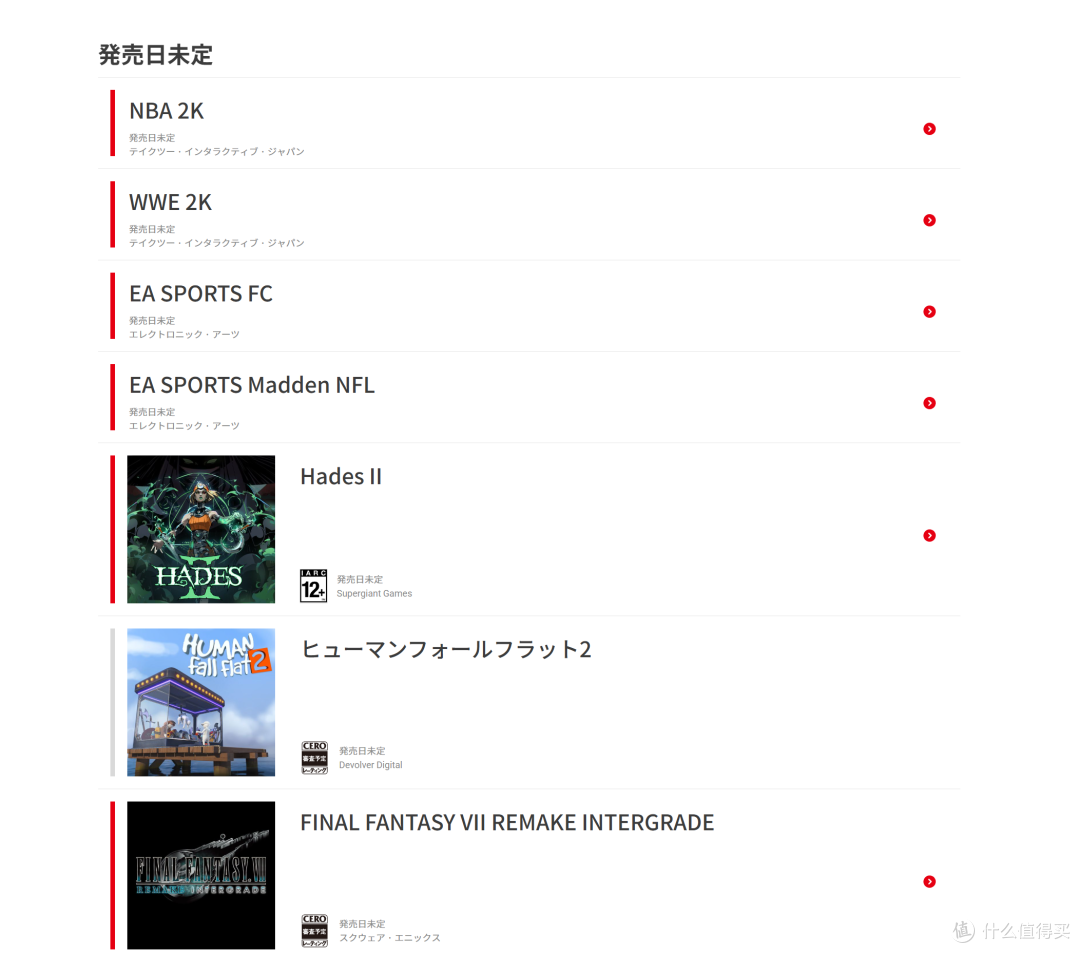Select the EA SPORTS Madden NFL row
The image size is (1080, 953).
pos(252,386)
